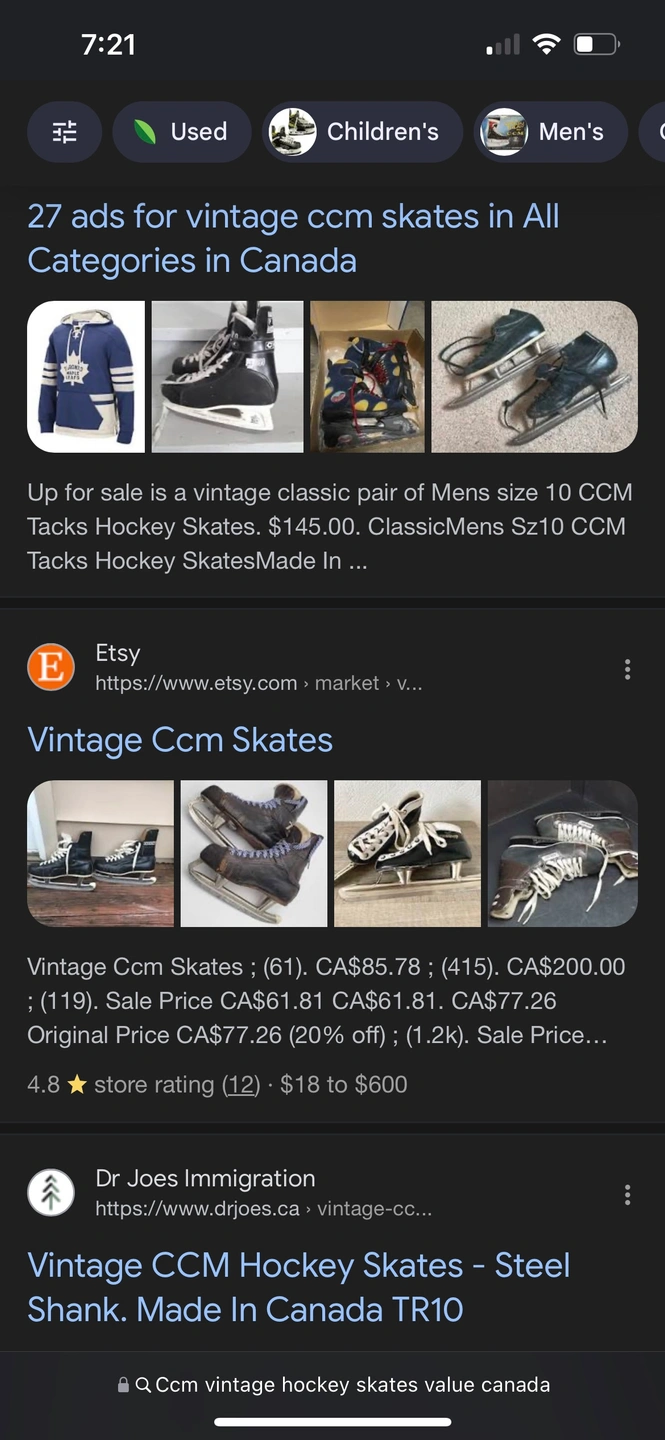Open the search filters icon
Screen dimensions: 665x1440
(x=64, y=132)
